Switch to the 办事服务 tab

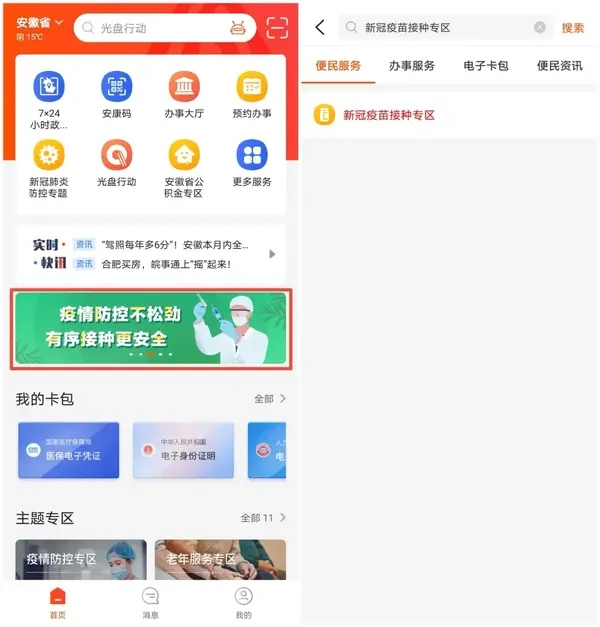pyautogui.click(x=412, y=66)
